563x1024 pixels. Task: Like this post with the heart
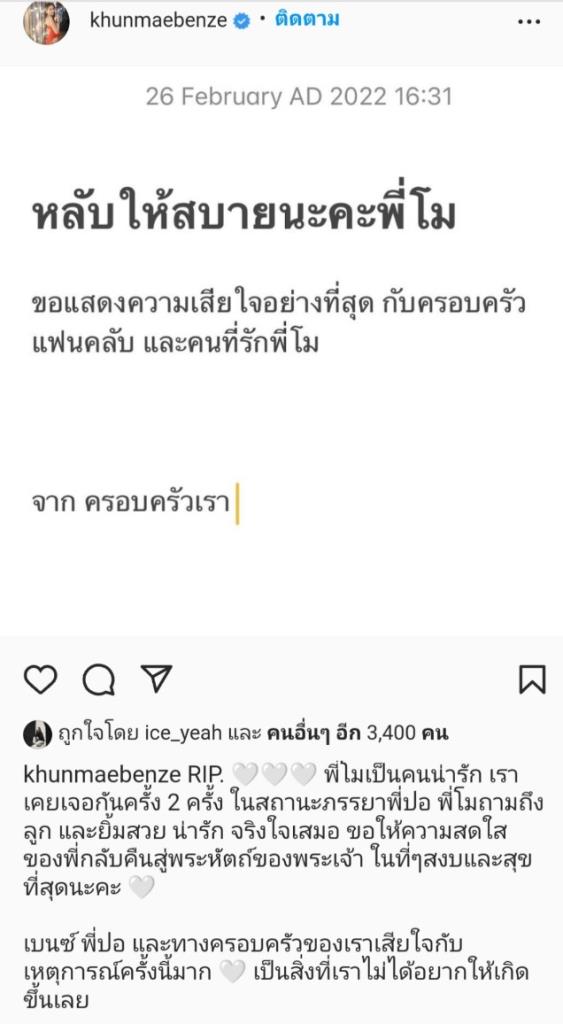(40, 680)
